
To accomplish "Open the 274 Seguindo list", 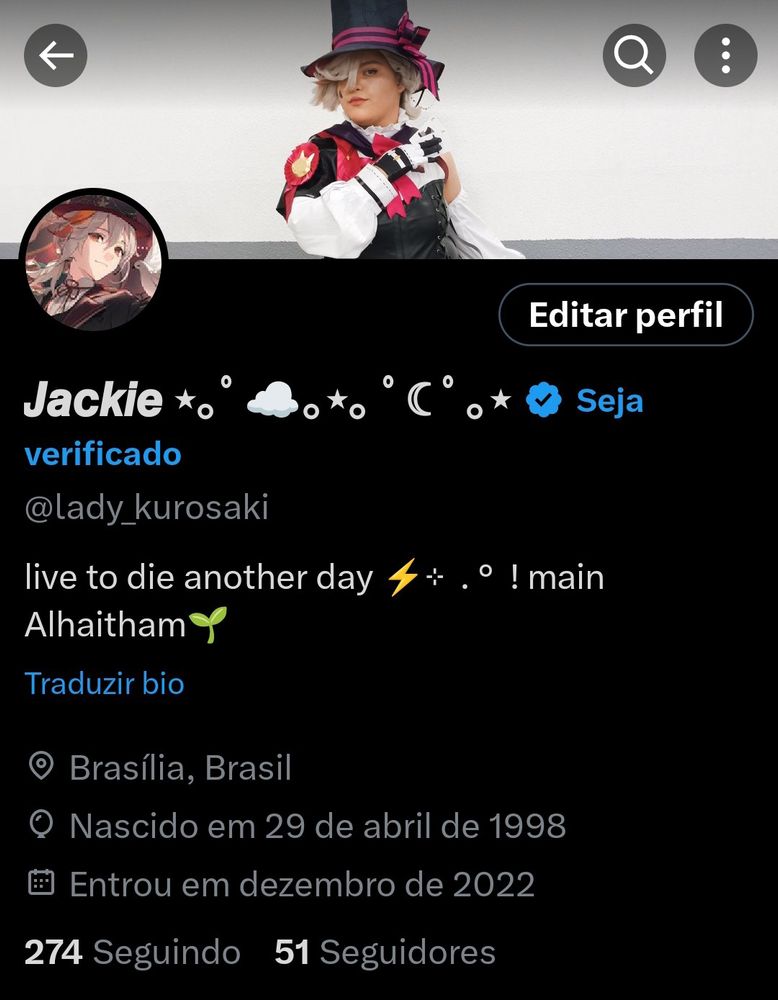I will click(x=132, y=953).
